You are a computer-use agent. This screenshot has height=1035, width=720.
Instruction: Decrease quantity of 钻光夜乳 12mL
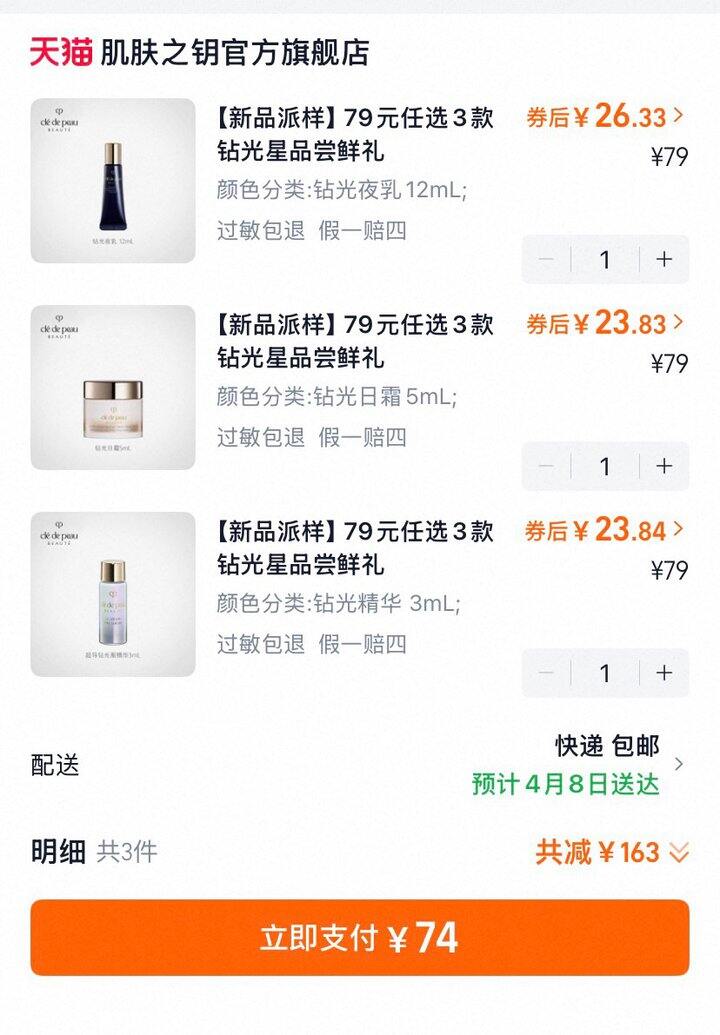(x=546, y=260)
